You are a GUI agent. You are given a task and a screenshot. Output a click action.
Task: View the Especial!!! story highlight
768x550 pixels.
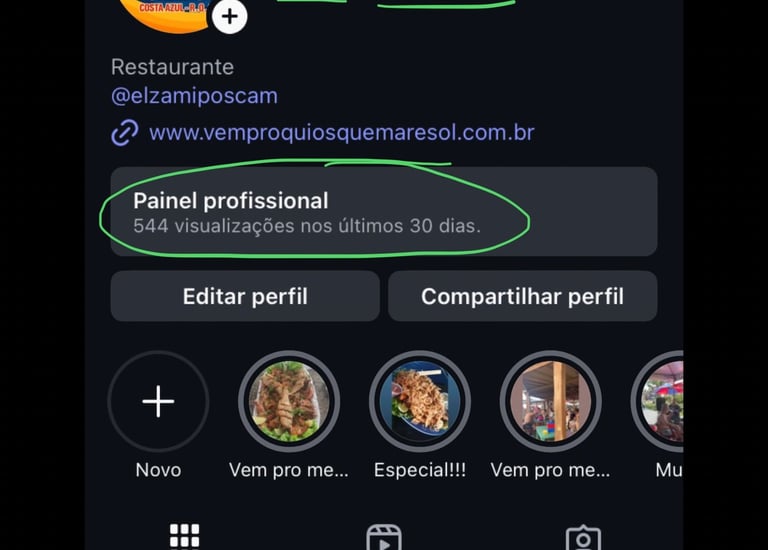tap(420, 401)
